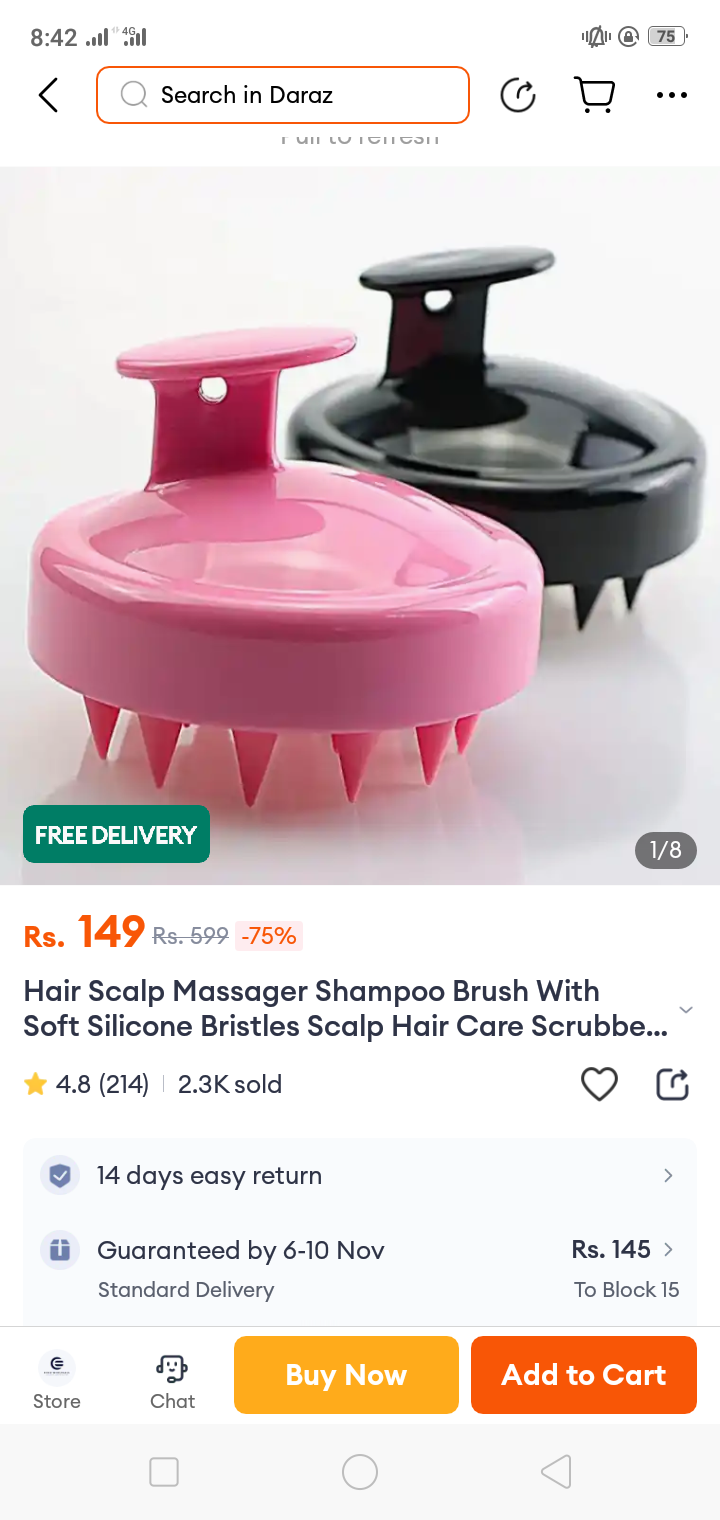This screenshot has height=1520, width=720.
Task: Open recent apps from navigation bar
Action: (x=164, y=1472)
